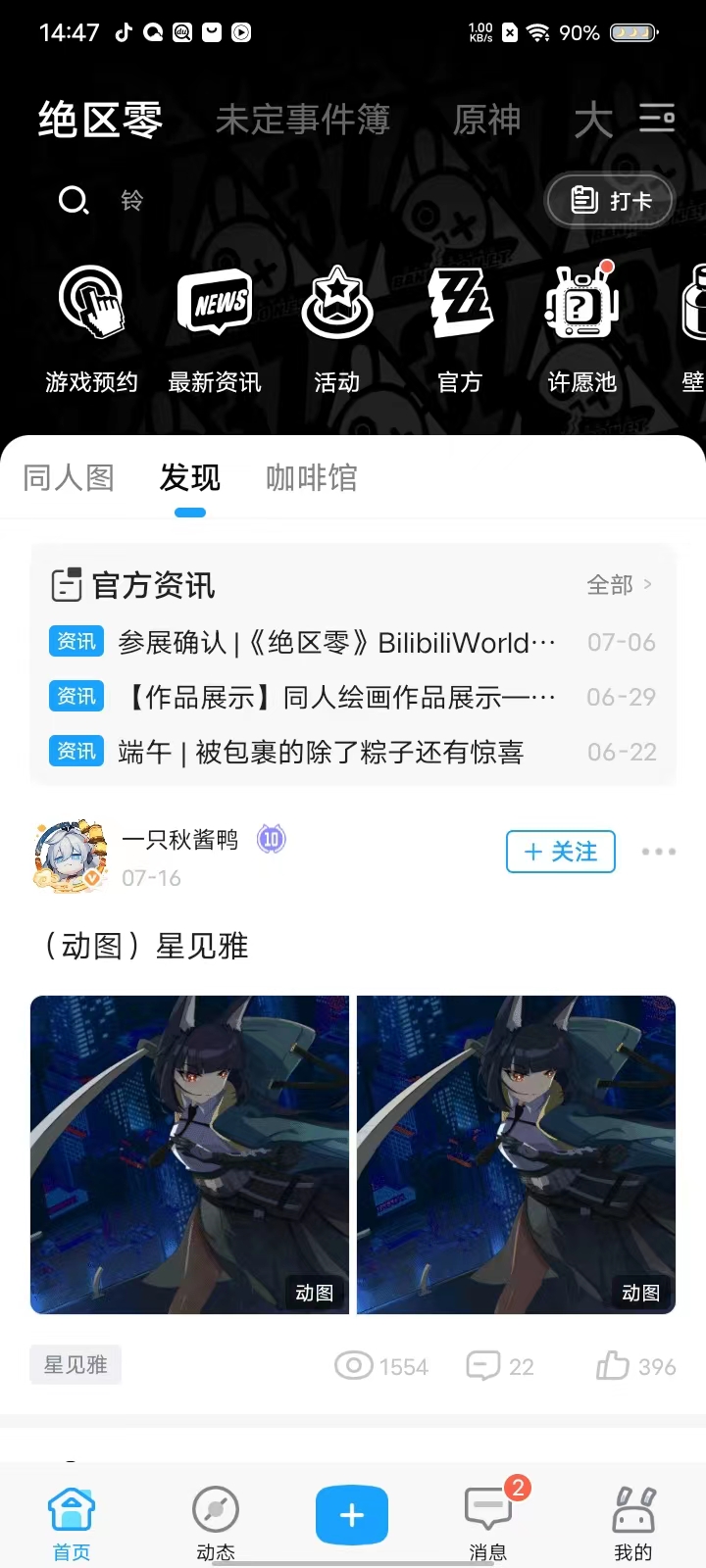Open the 端午 news item
Viewport: 706px width, 1568px height.
321,753
